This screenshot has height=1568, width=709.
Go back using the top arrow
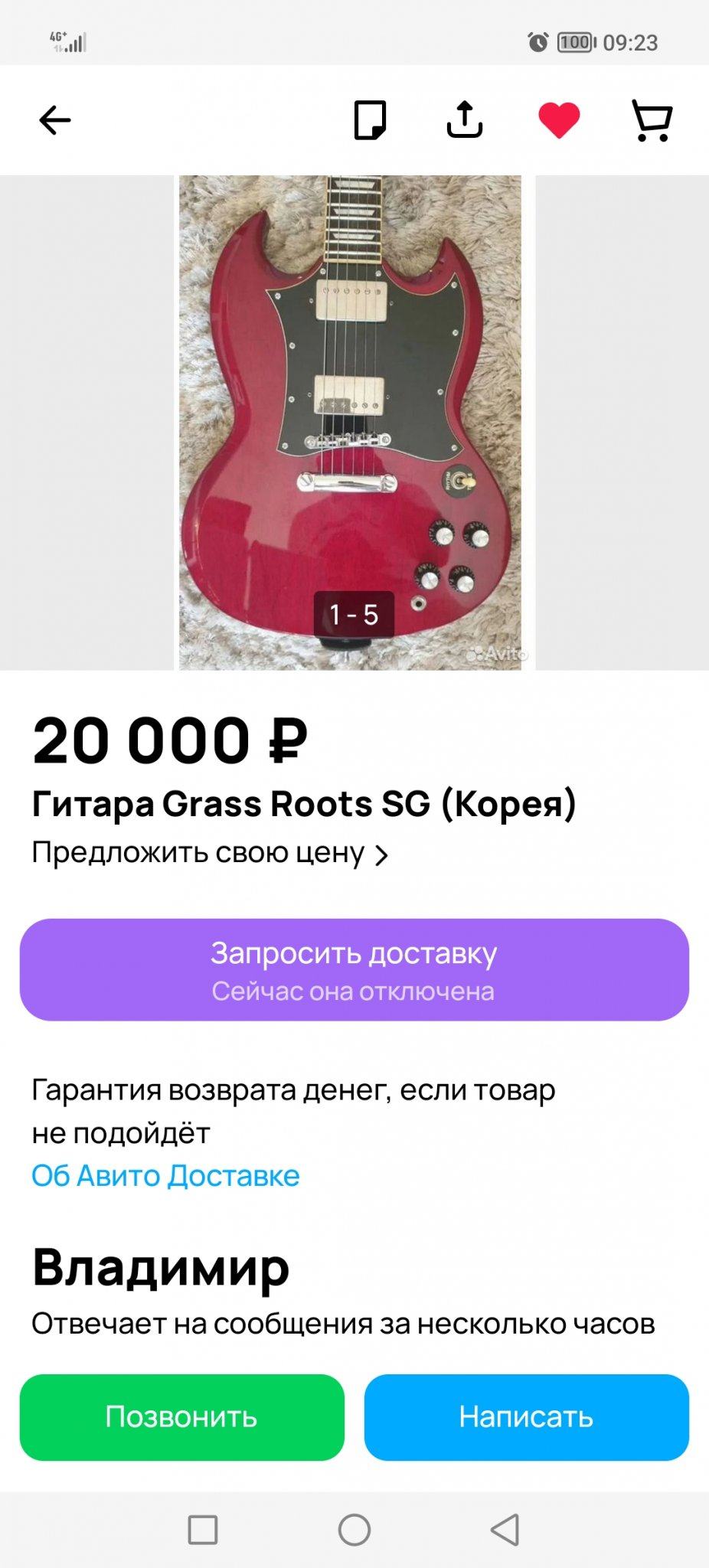pyautogui.click(x=55, y=120)
